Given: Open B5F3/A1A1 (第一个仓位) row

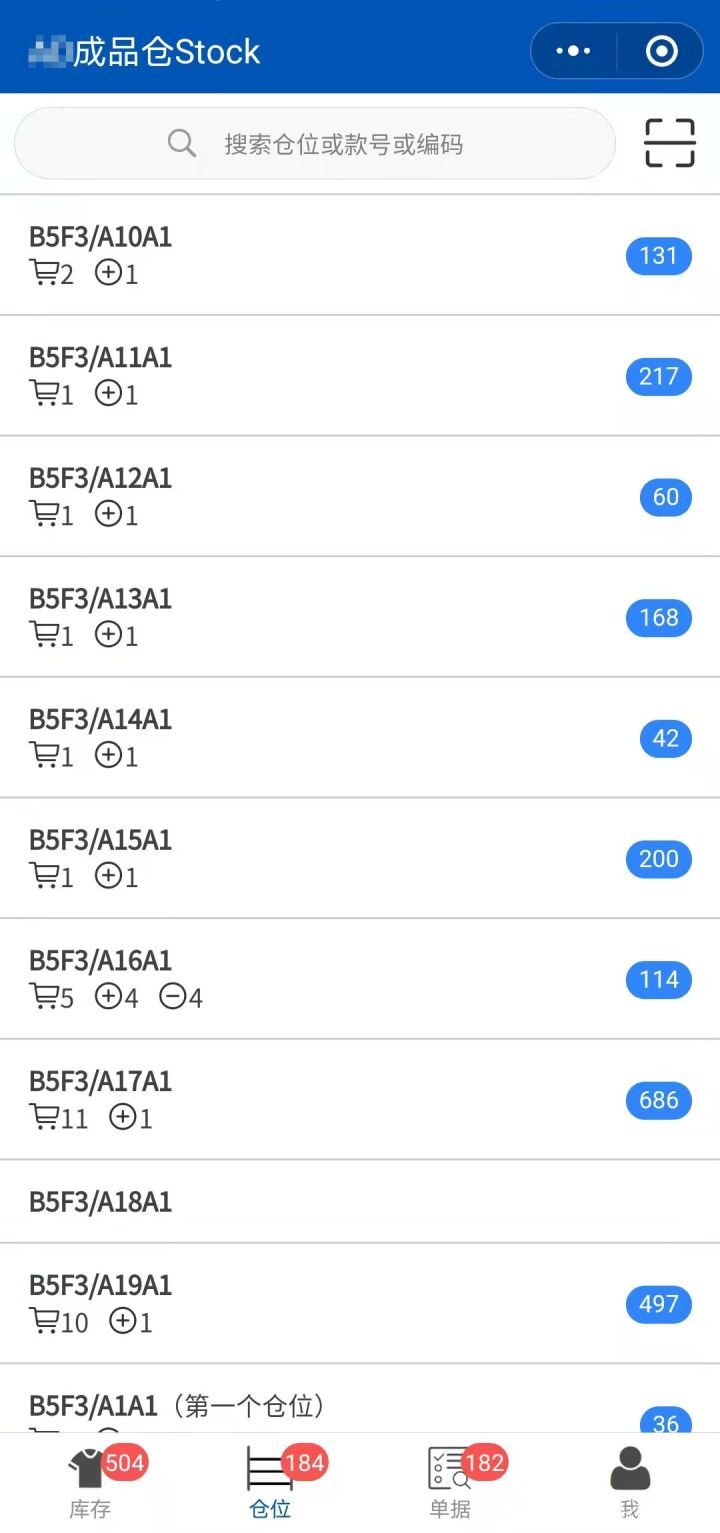Looking at the screenshot, I should coord(360,1399).
